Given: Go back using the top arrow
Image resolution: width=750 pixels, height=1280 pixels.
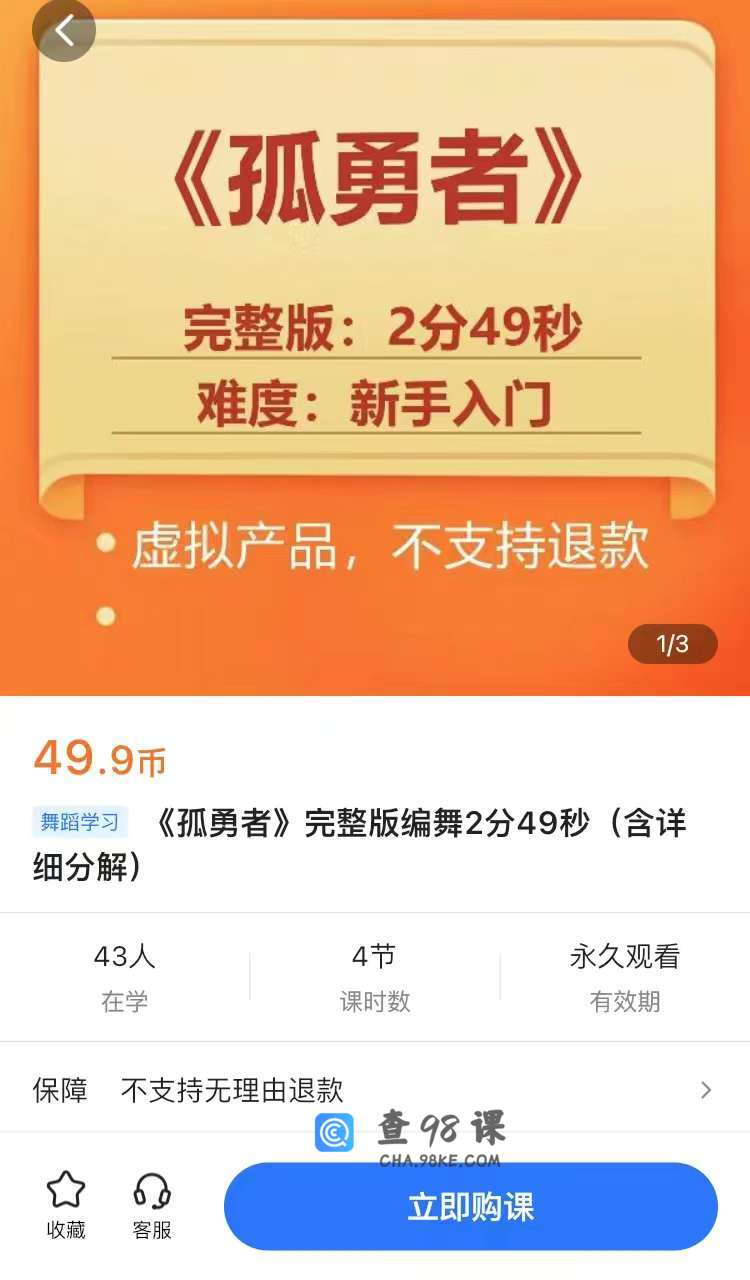Looking at the screenshot, I should [64, 31].
